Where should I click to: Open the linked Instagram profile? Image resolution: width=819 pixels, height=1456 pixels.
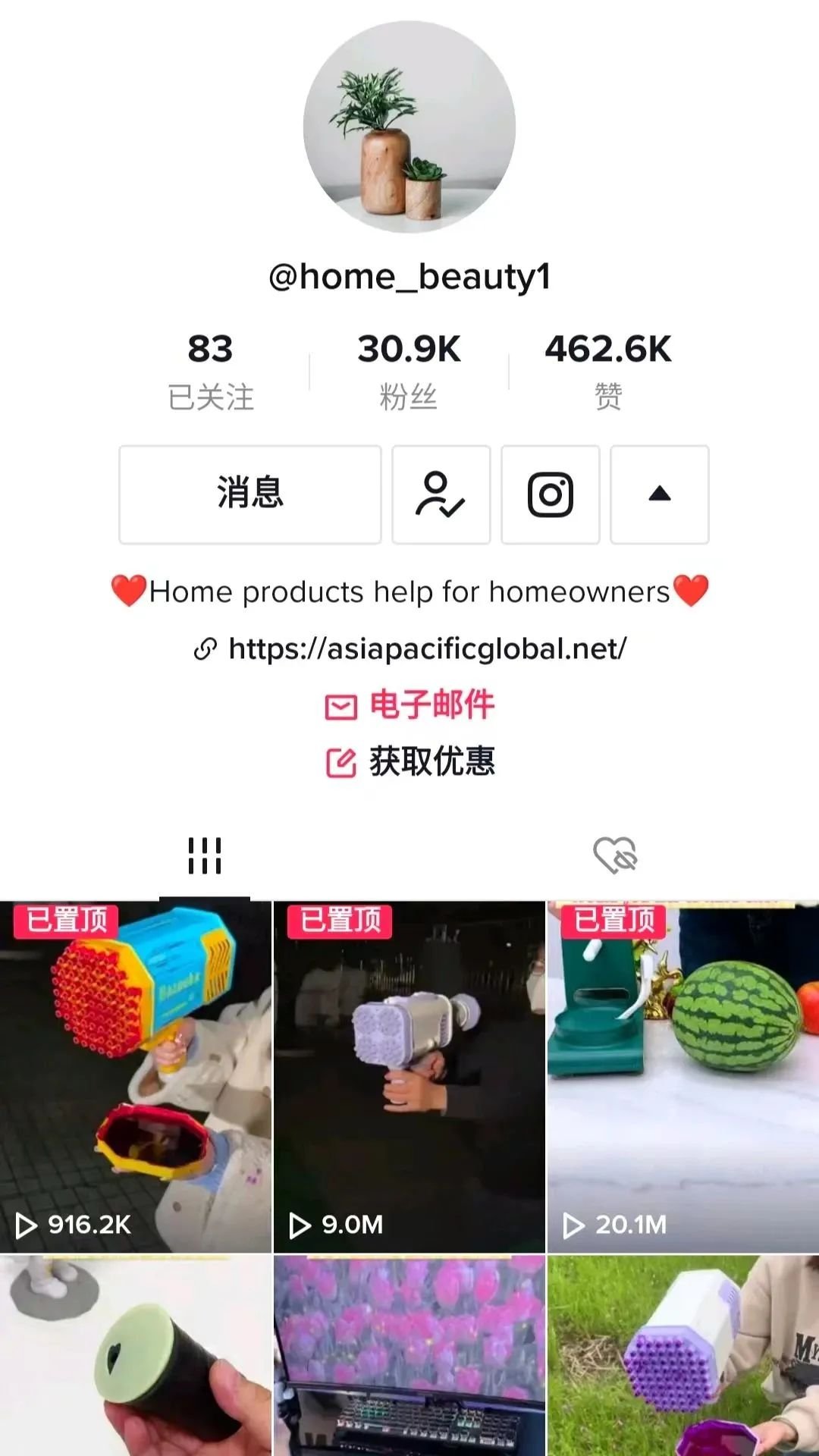550,494
